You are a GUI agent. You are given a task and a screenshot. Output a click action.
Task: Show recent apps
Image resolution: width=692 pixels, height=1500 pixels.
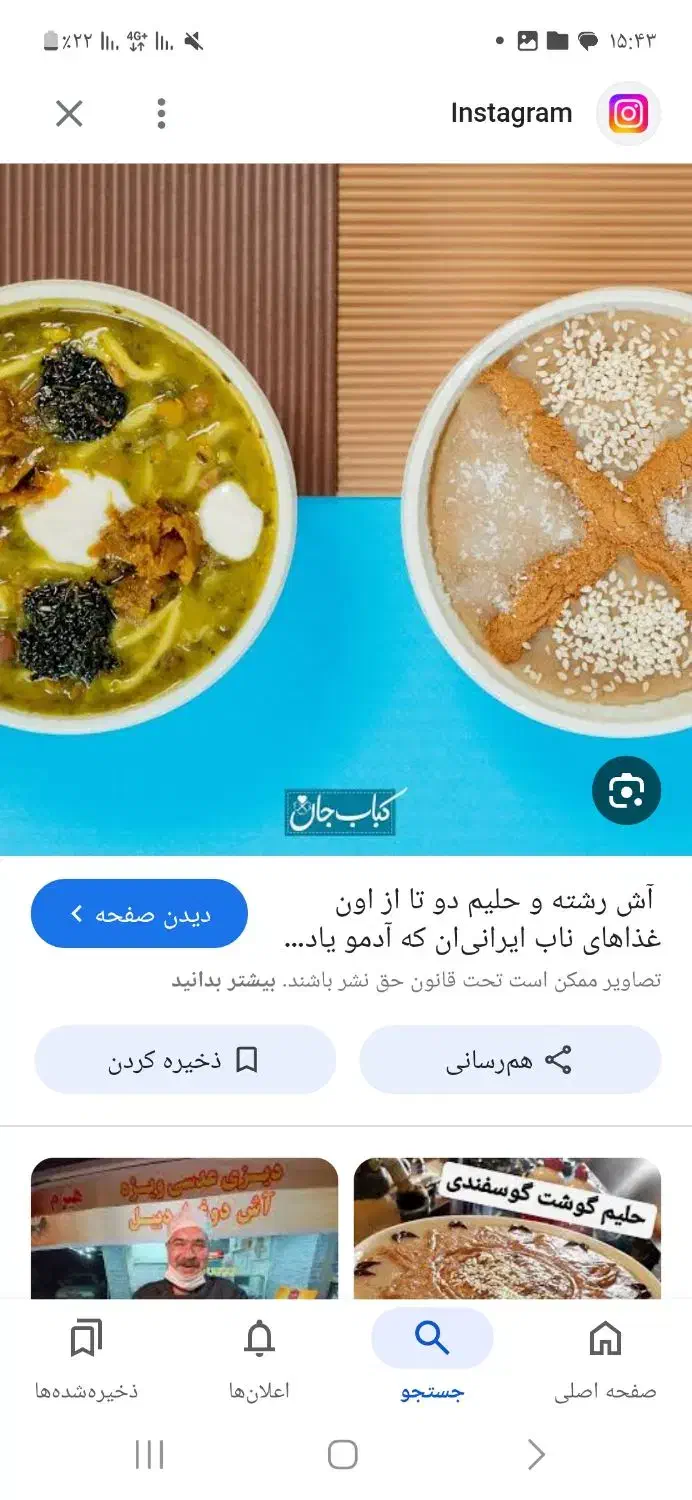149,1454
